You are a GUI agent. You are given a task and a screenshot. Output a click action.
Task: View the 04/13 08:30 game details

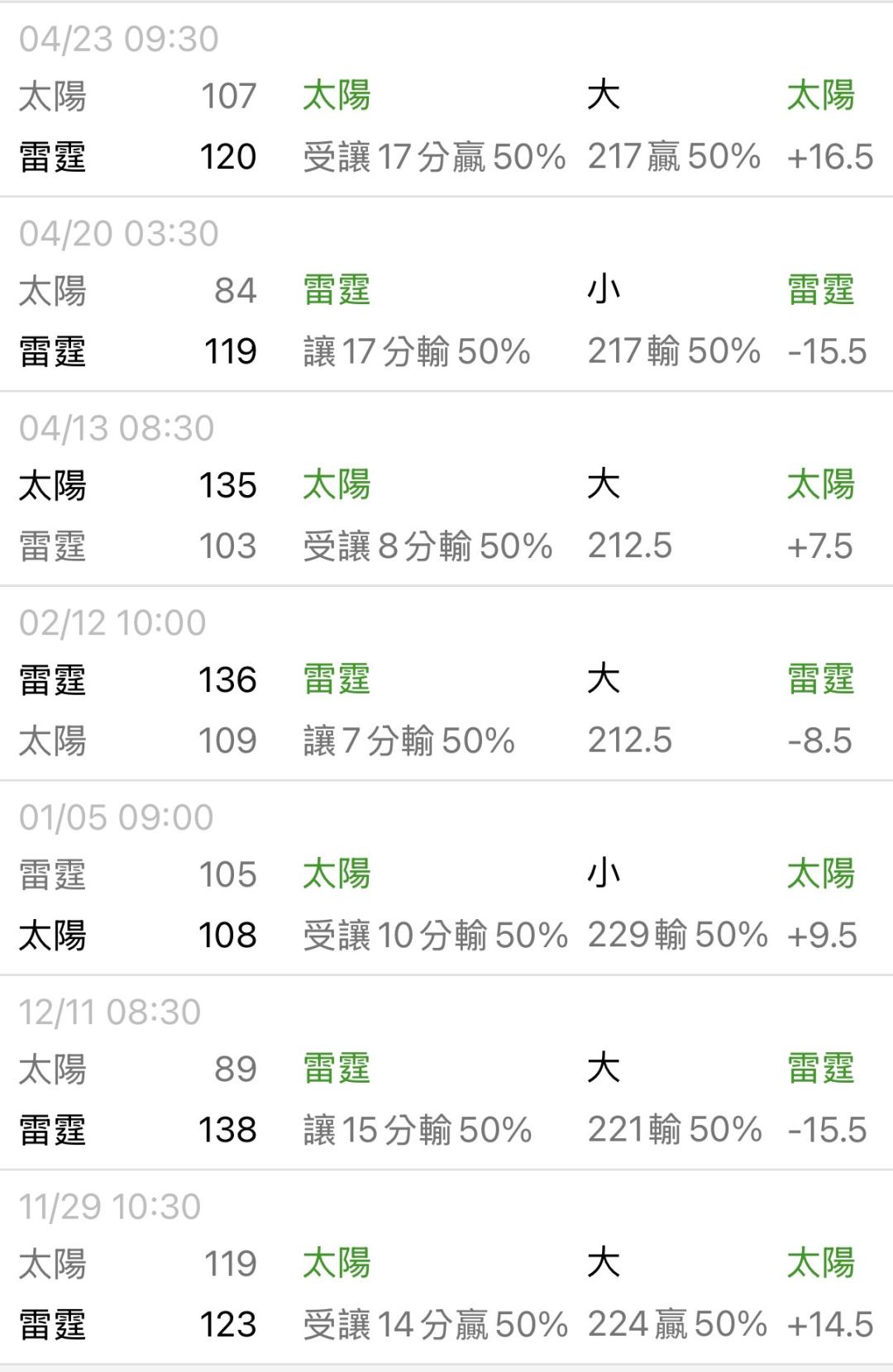click(x=446, y=489)
